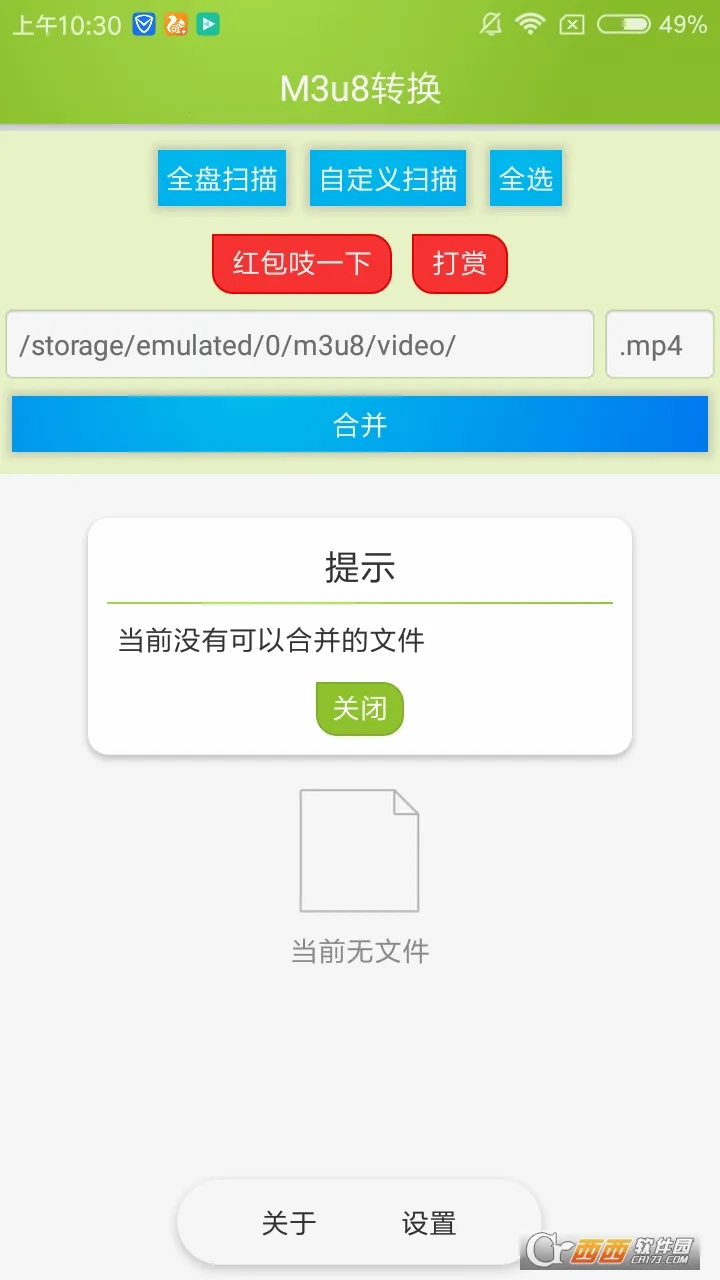
Task: Select all files with 全选
Action: click(526, 178)
